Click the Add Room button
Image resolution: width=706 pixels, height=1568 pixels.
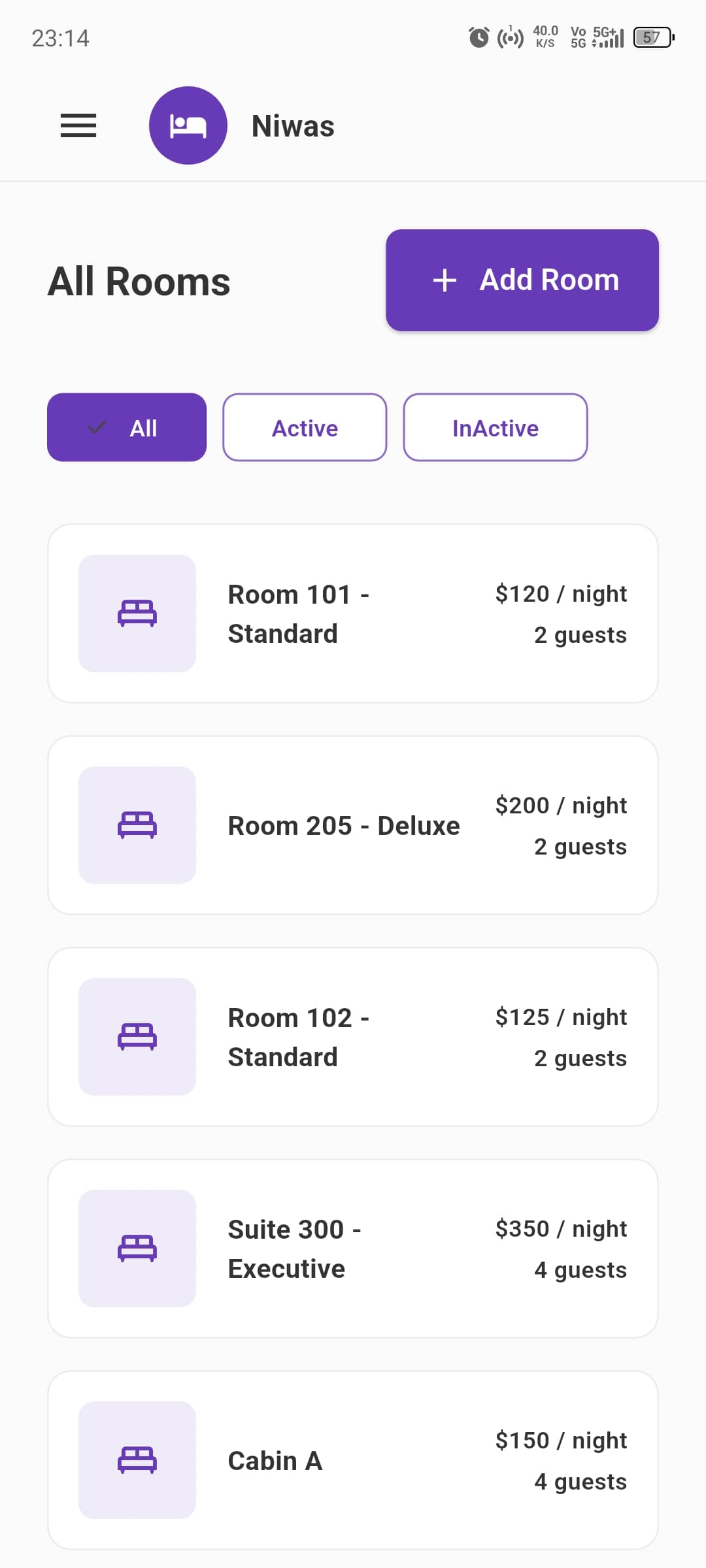(x=522, y=280)
